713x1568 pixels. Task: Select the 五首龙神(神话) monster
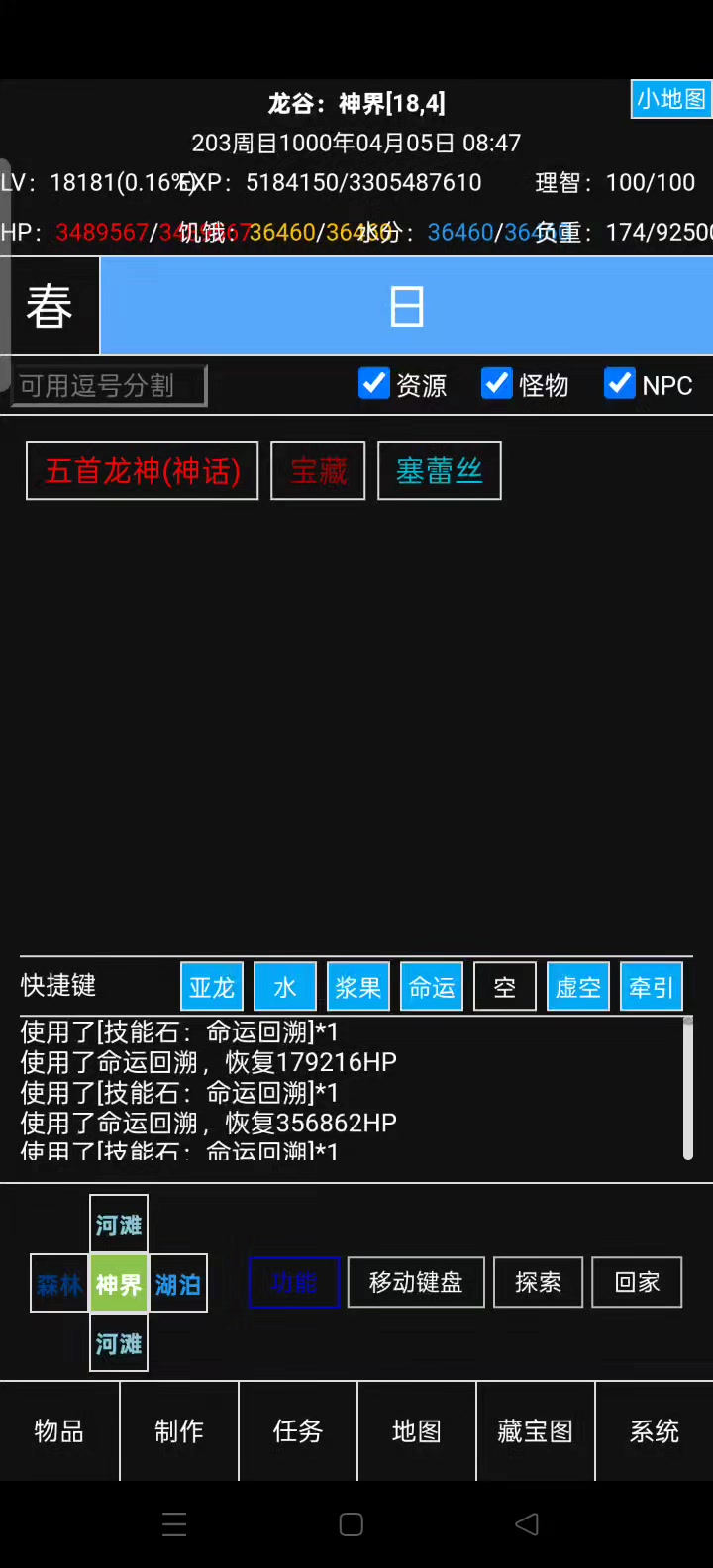[142, 471]
